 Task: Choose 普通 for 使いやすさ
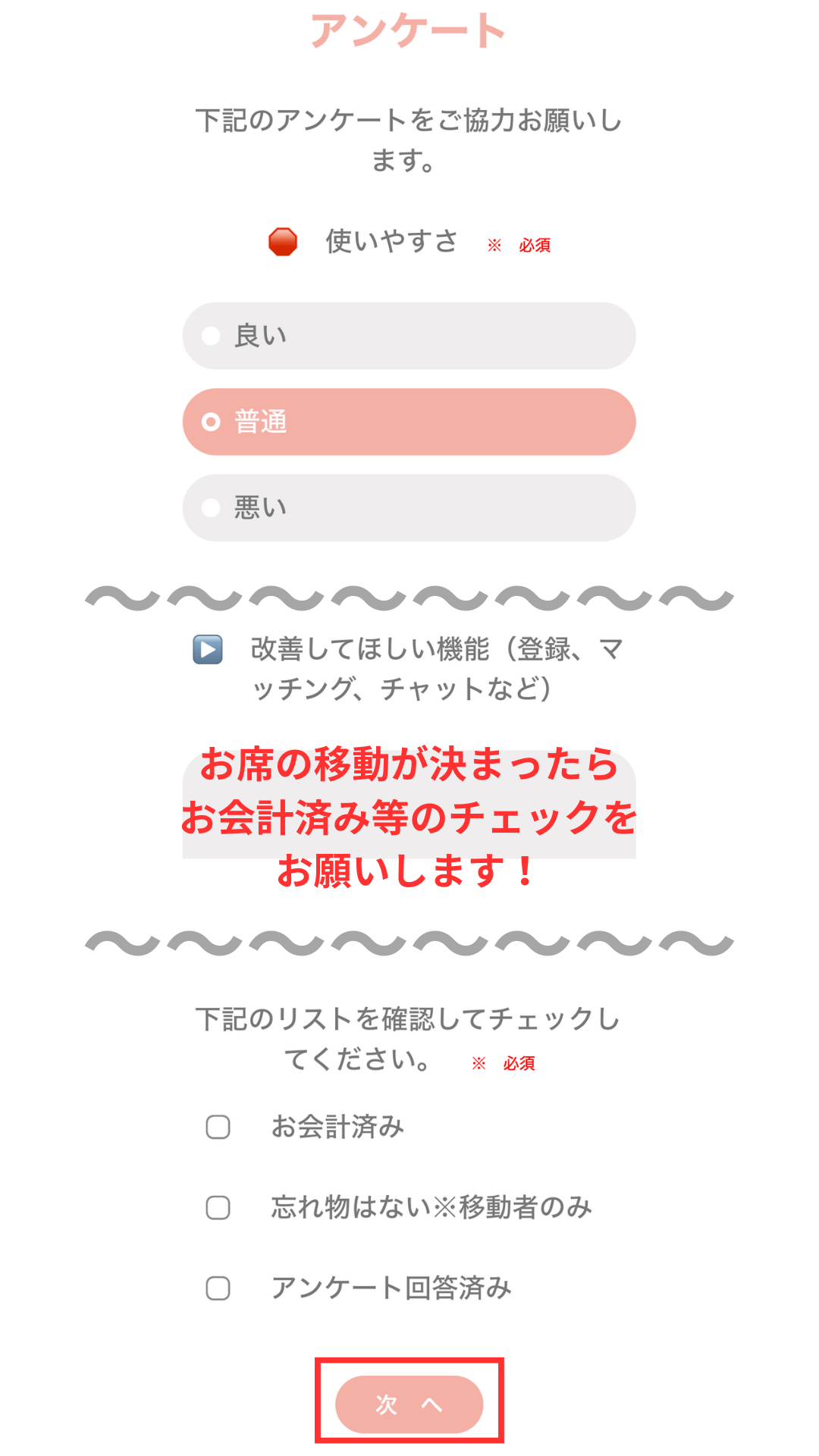pyautogui.click(x=408, y=422)
